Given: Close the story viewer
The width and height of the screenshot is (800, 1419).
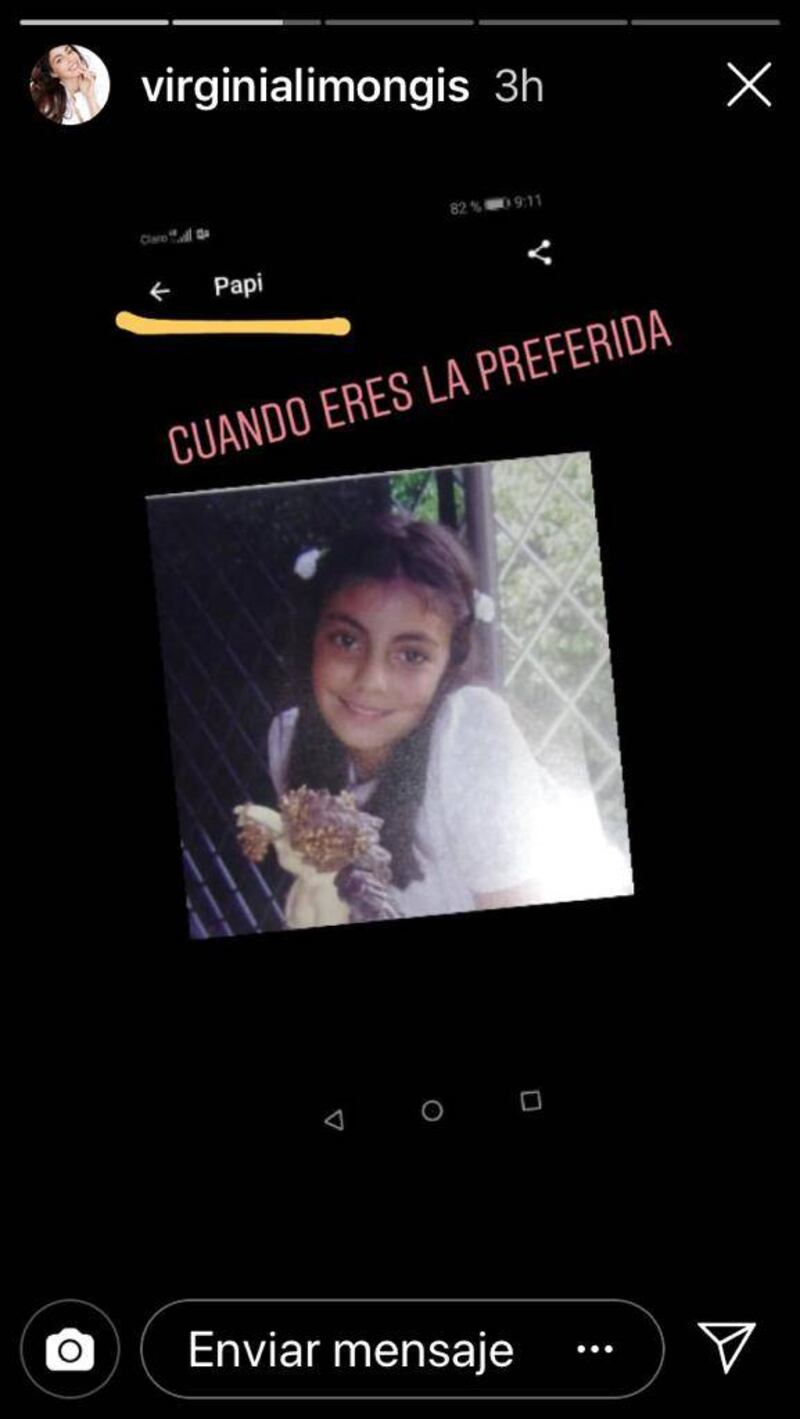Looking at the screenshot, I should (x=749, y=85).
